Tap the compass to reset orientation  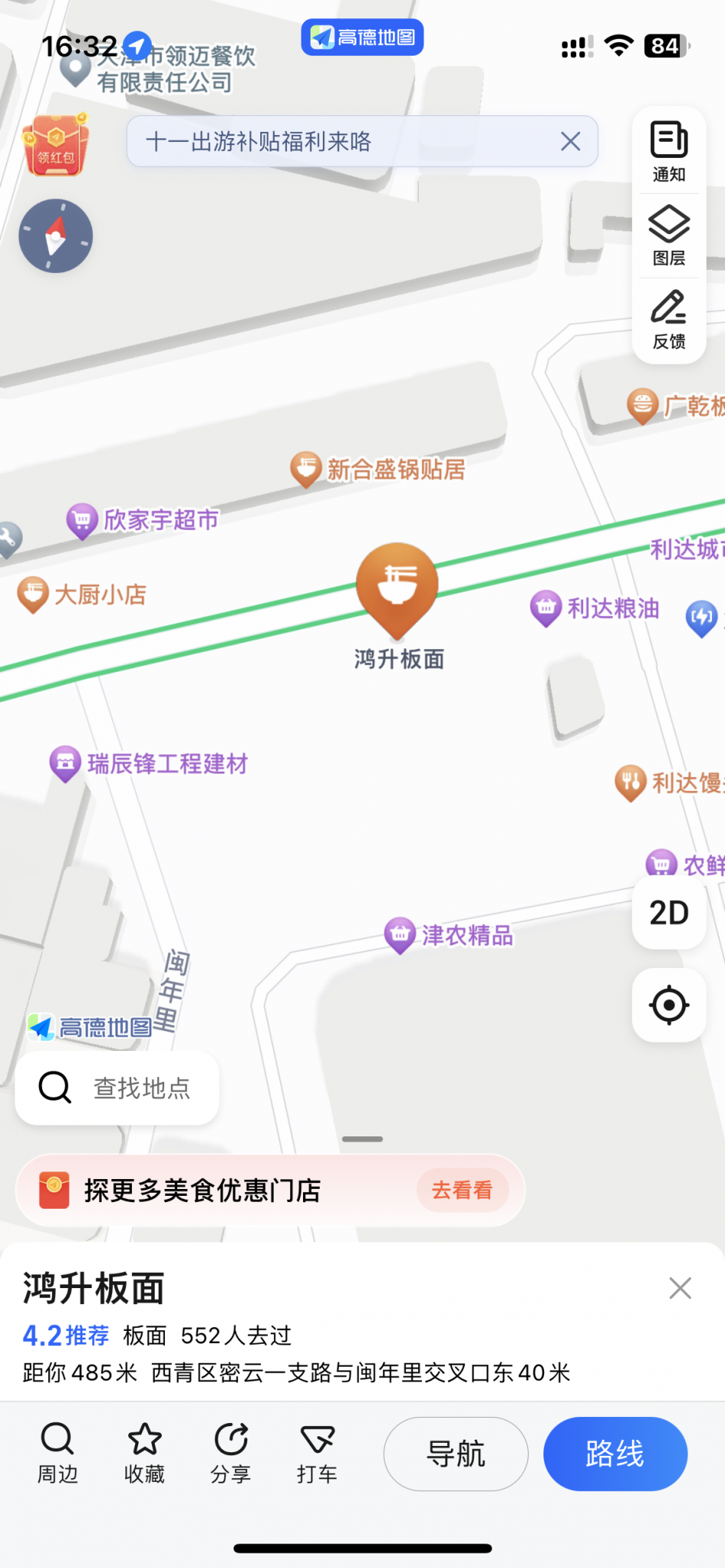(56, 236)
